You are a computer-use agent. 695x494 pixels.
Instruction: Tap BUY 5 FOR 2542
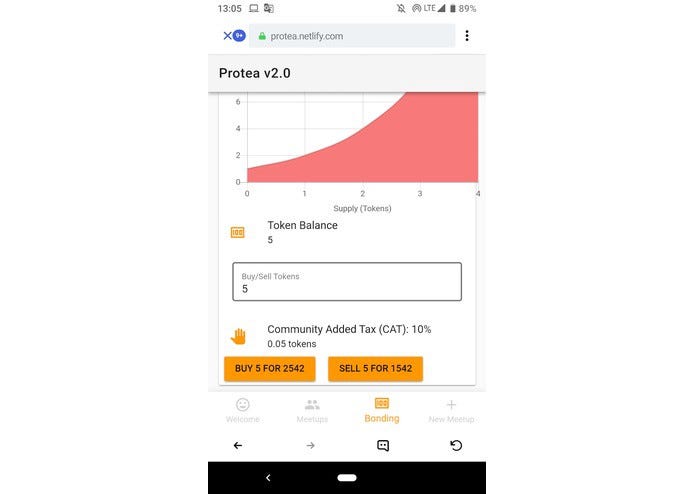coord(269,368)
